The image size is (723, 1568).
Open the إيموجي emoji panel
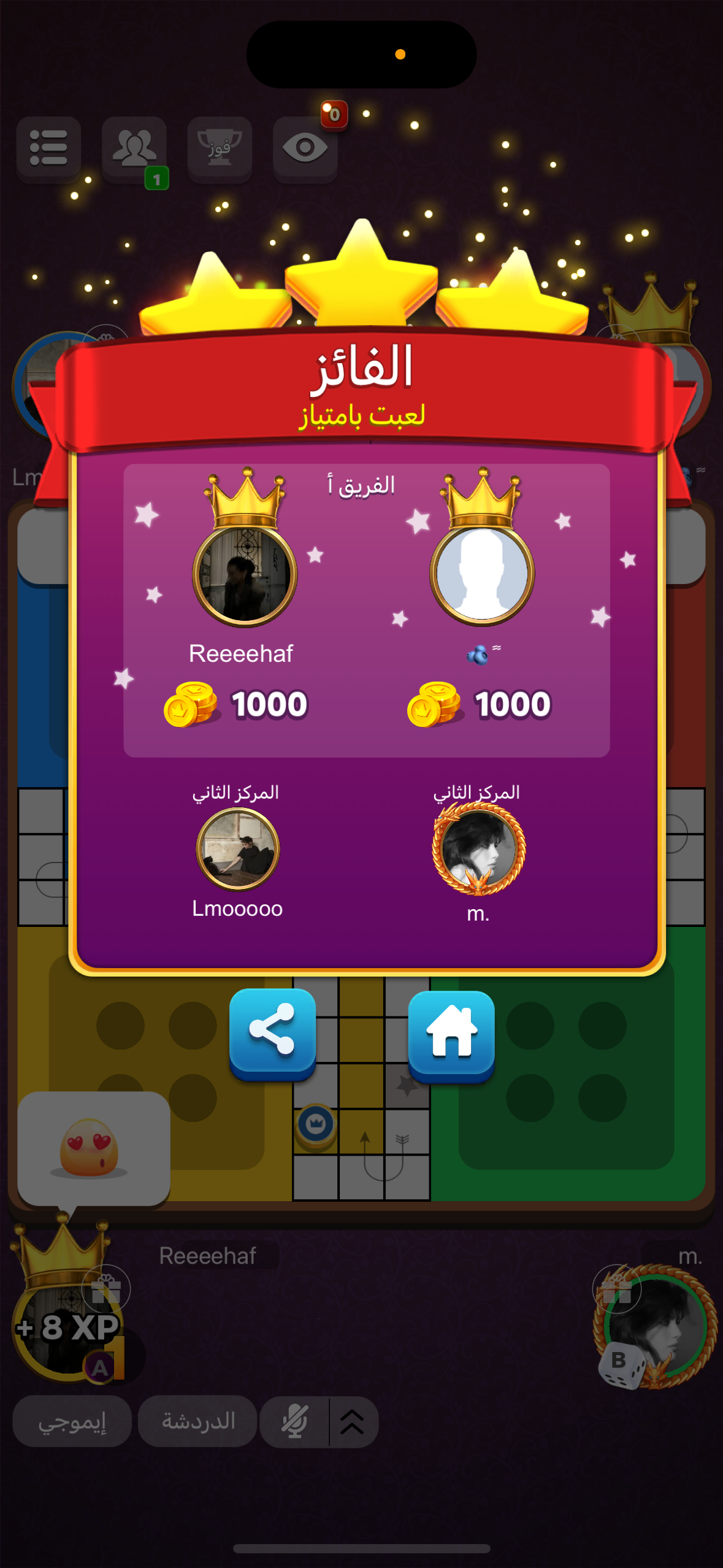pyautogui.click(x=72, y=1421)
